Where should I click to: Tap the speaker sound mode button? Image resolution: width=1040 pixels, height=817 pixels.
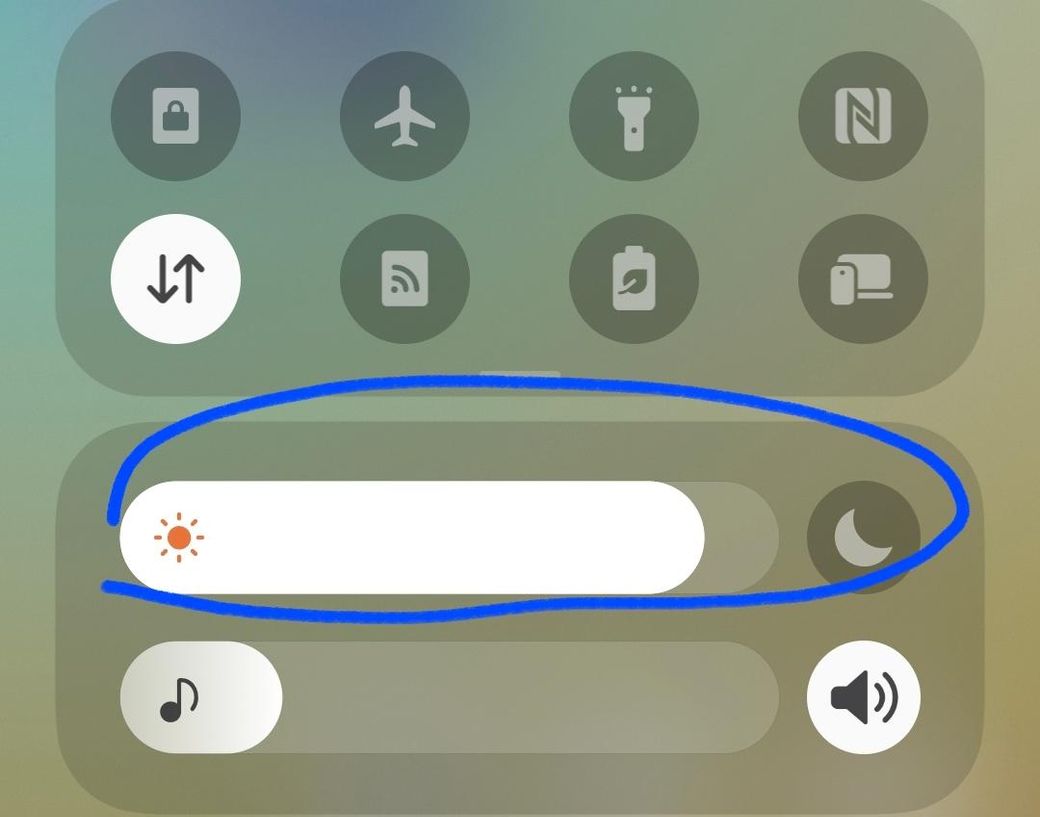tap(862, 697)
